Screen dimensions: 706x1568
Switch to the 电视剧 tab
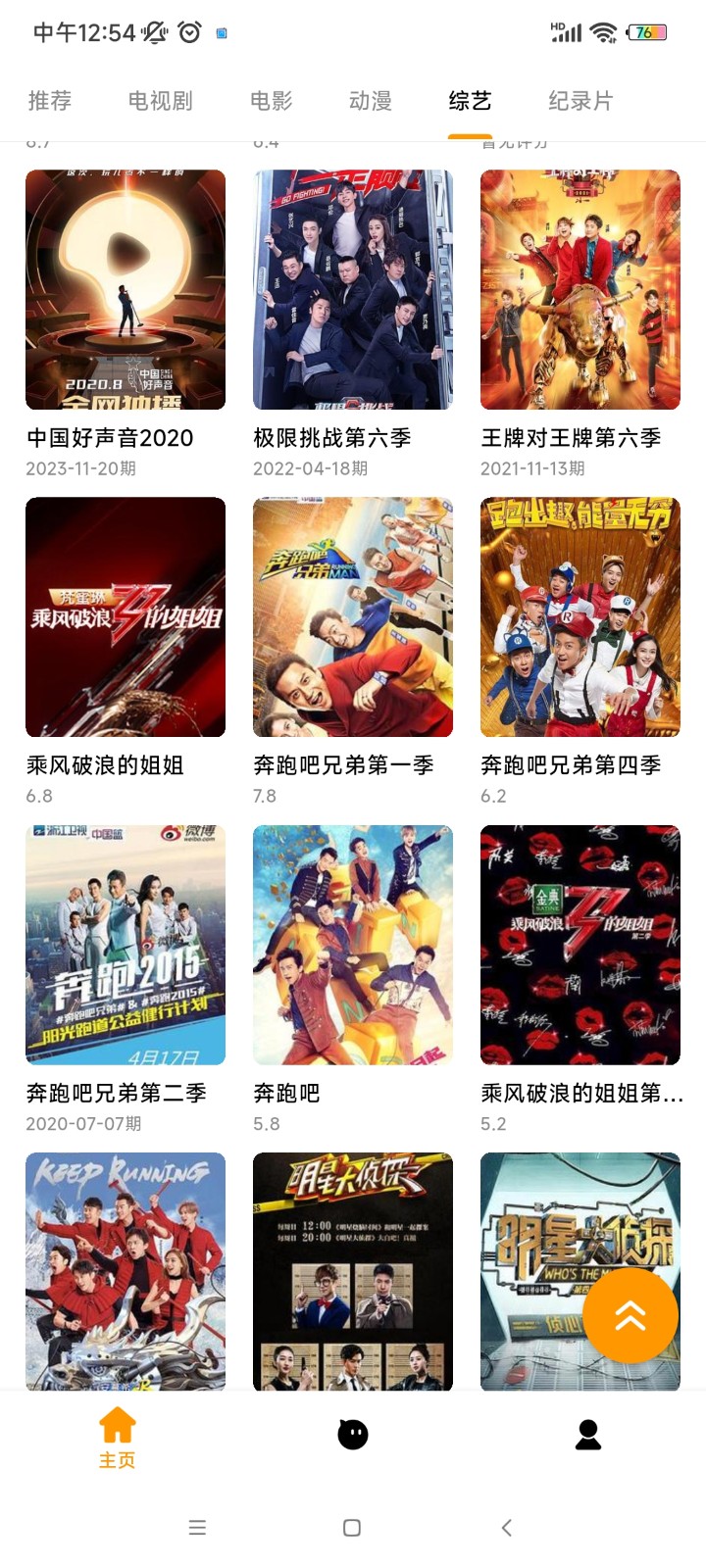[x=160, y=99]
